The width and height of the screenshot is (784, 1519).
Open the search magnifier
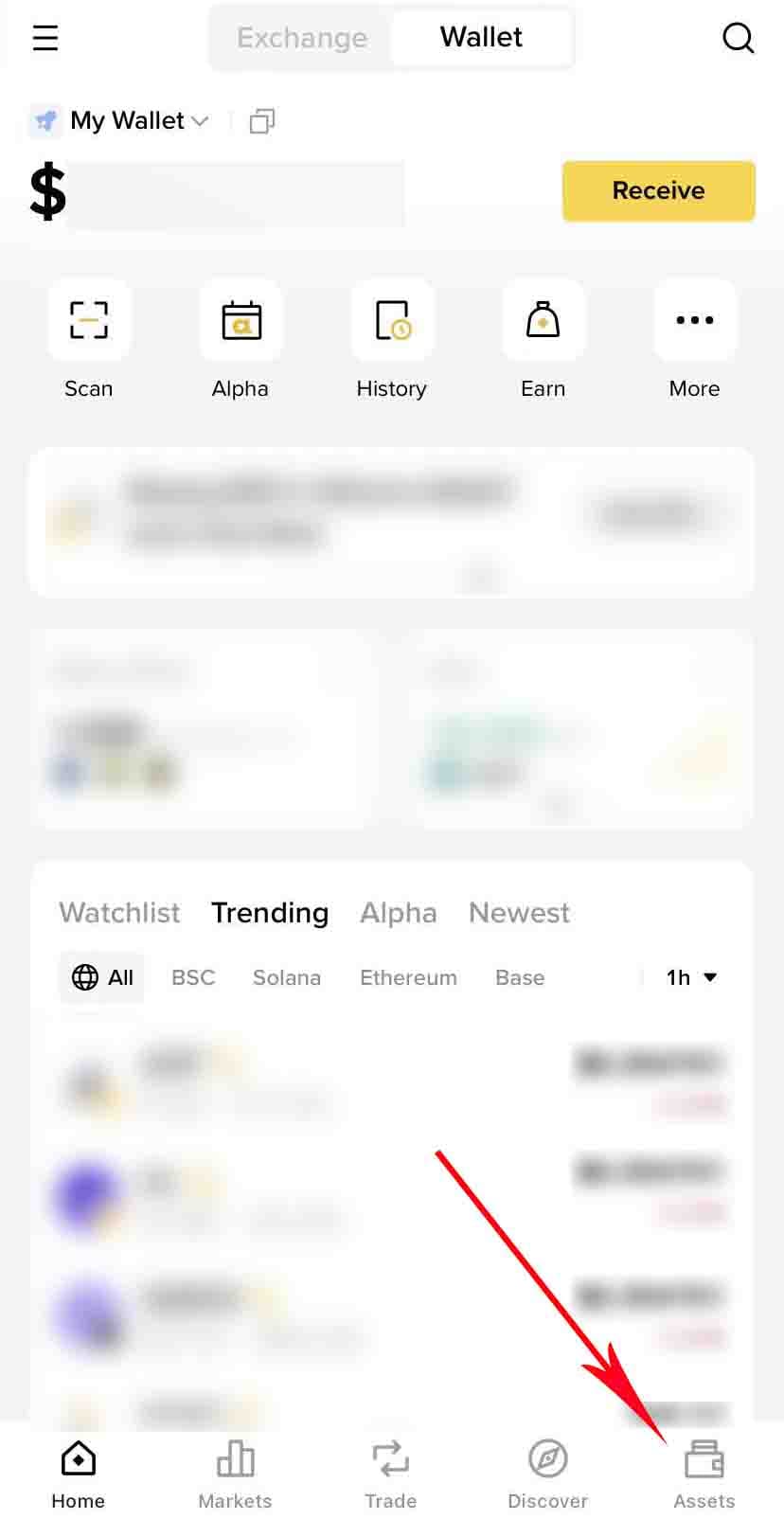pos(738,38)
